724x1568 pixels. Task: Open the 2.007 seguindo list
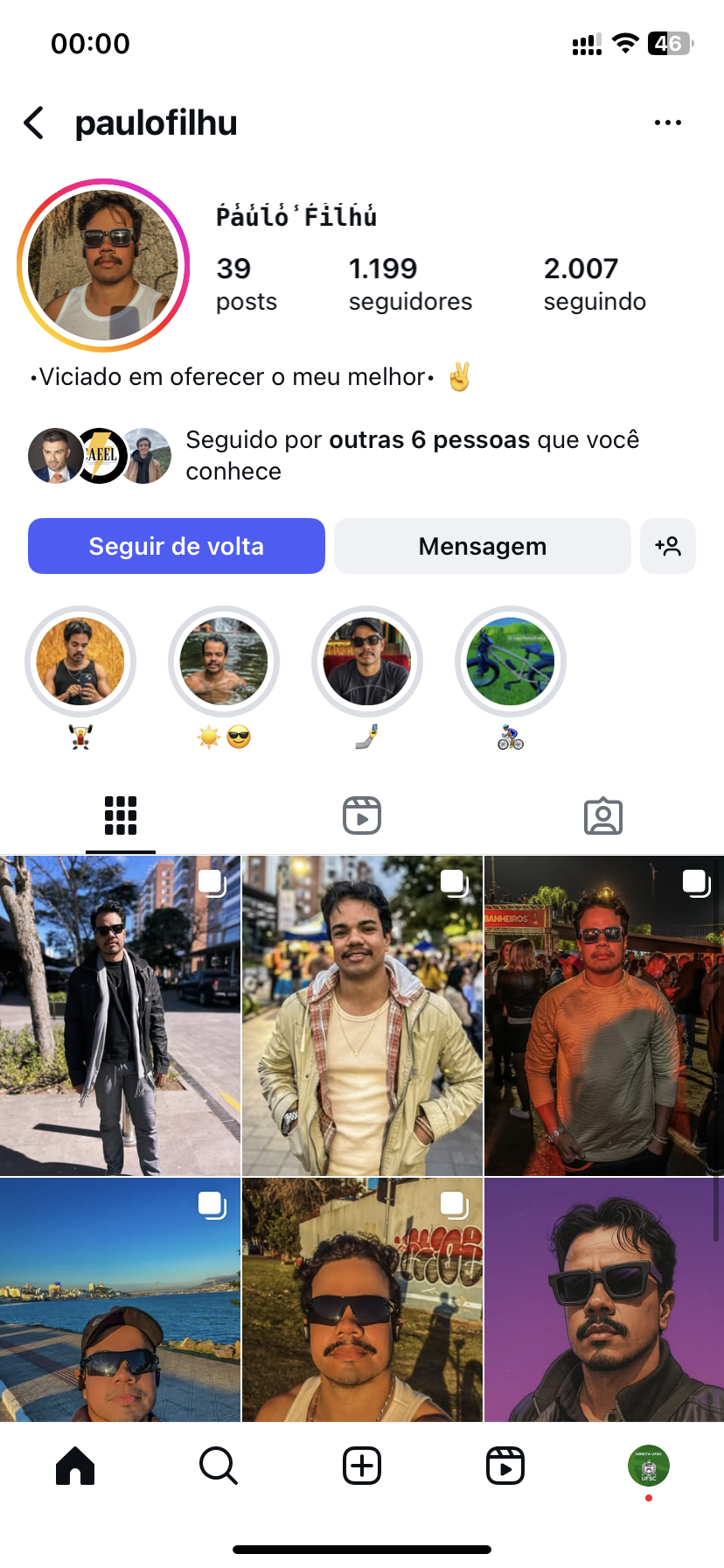pyautogui.click(x=594, y=283)
